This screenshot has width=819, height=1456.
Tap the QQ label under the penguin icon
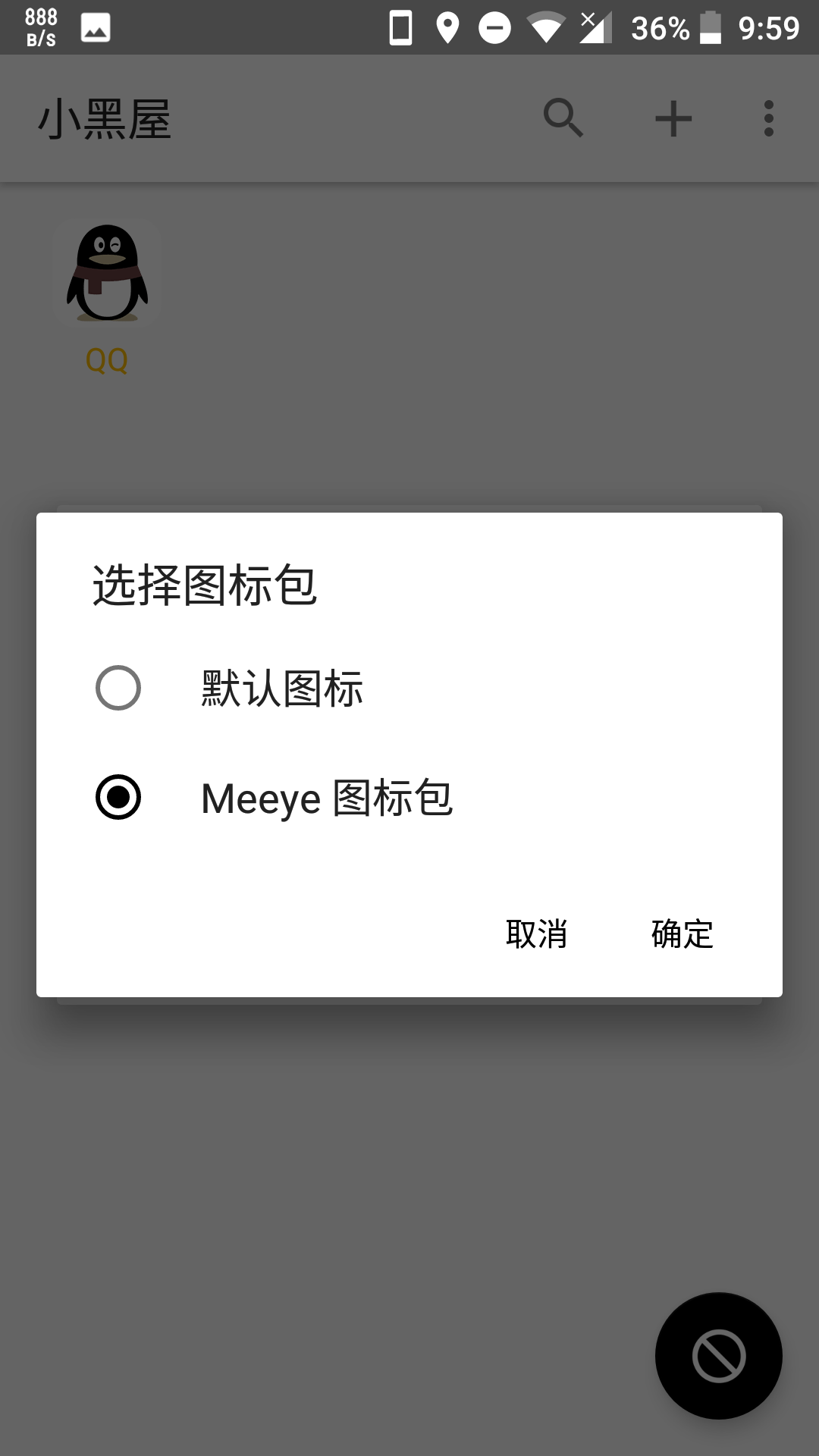(106, 362)
